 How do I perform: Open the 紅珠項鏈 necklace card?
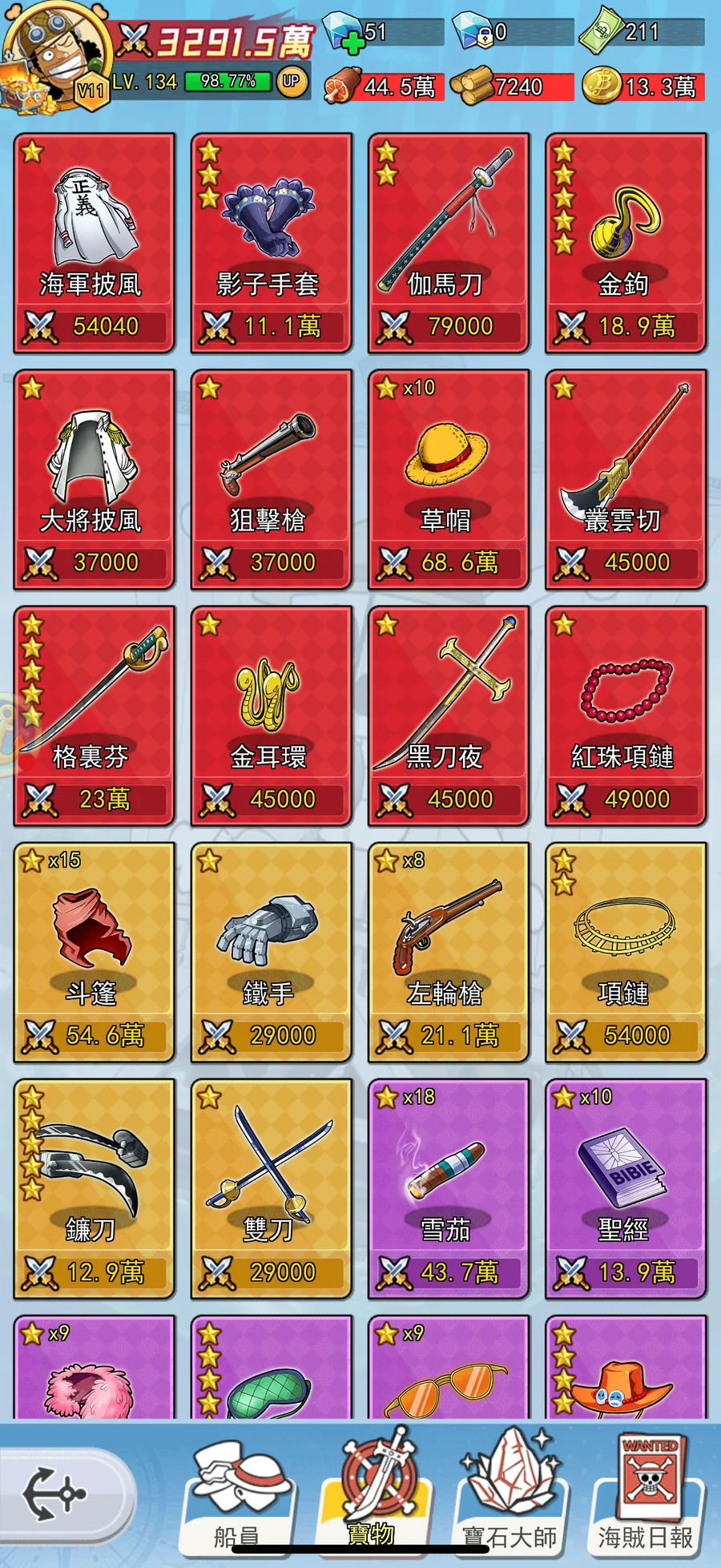point(626,716)
